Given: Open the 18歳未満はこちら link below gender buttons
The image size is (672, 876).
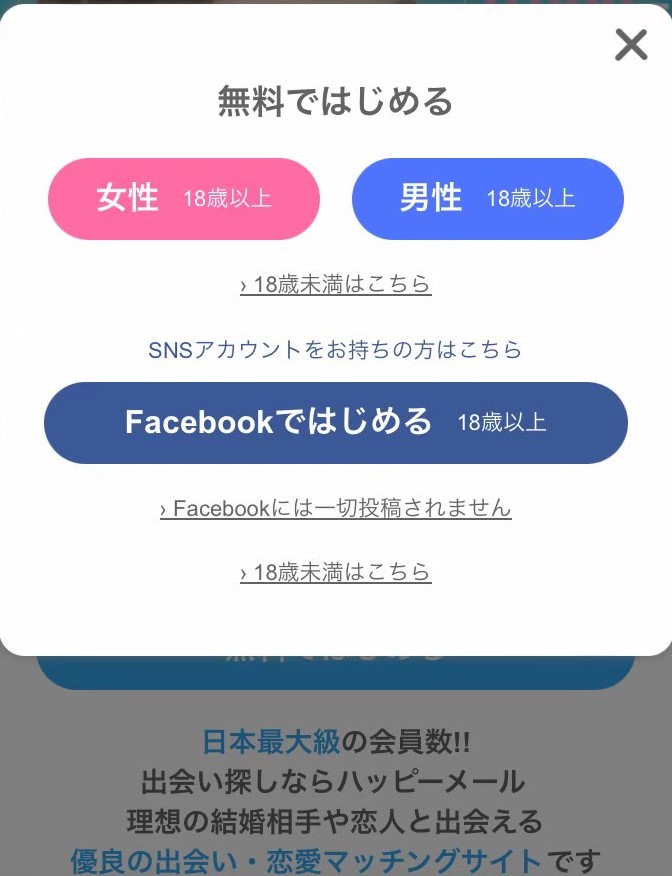Looking at the screenshot, I should click(336, 284).
